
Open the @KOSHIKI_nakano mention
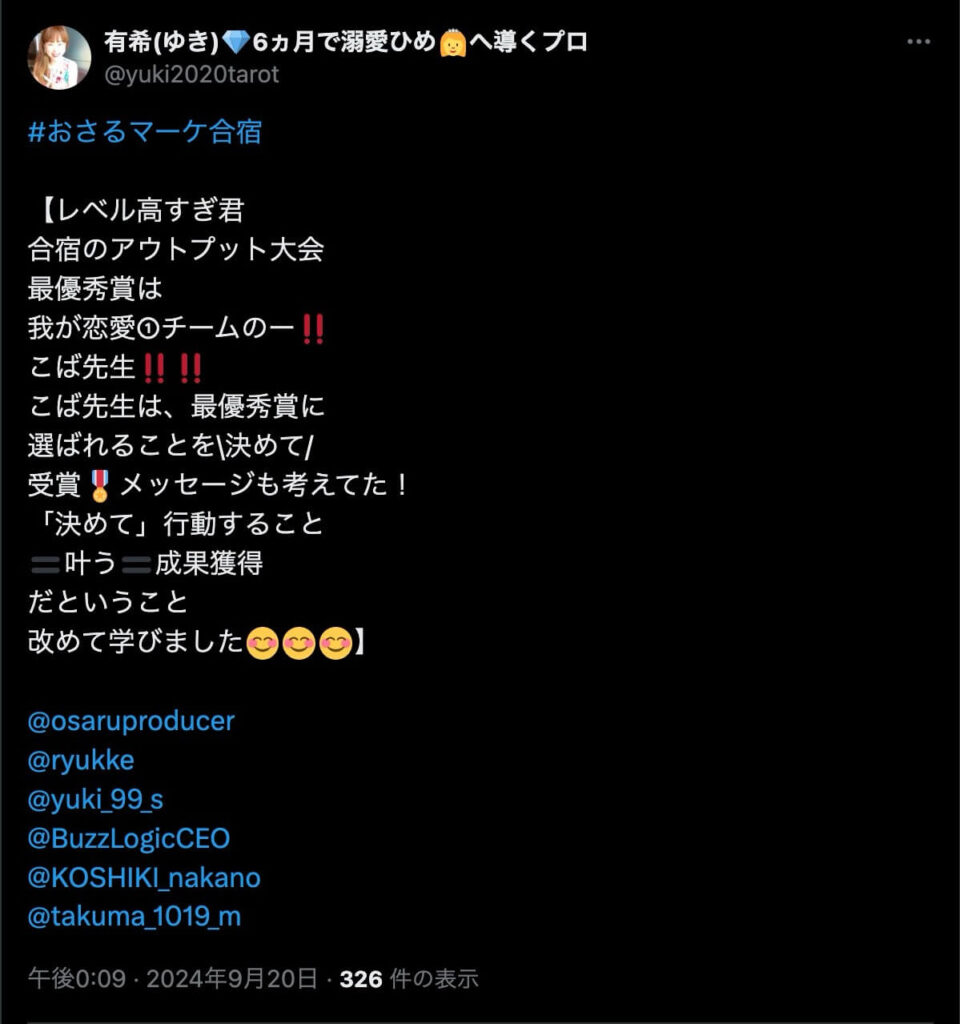point(144,877)
